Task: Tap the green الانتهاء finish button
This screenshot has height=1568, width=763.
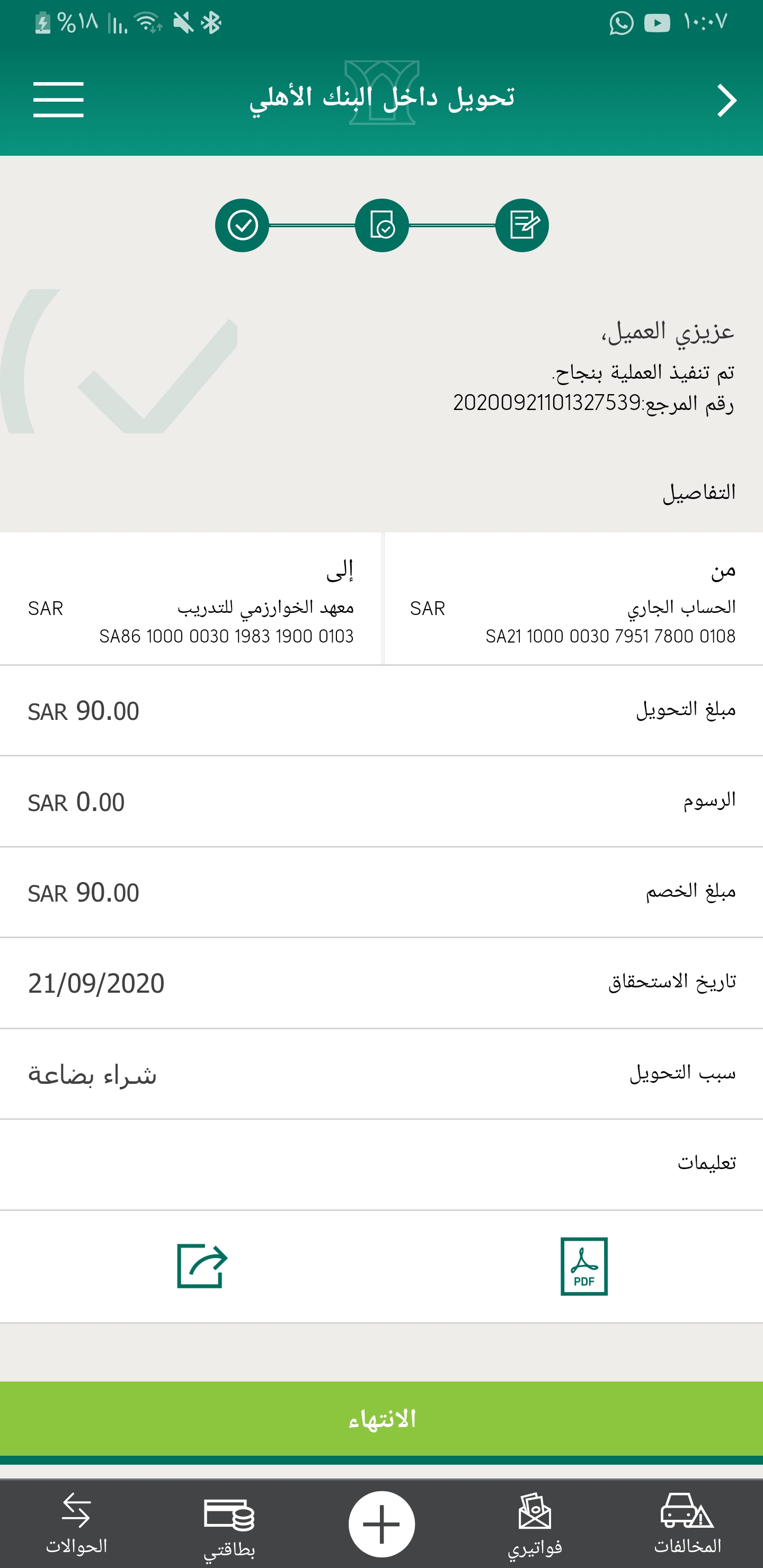Action: [x=381, y=1418]
